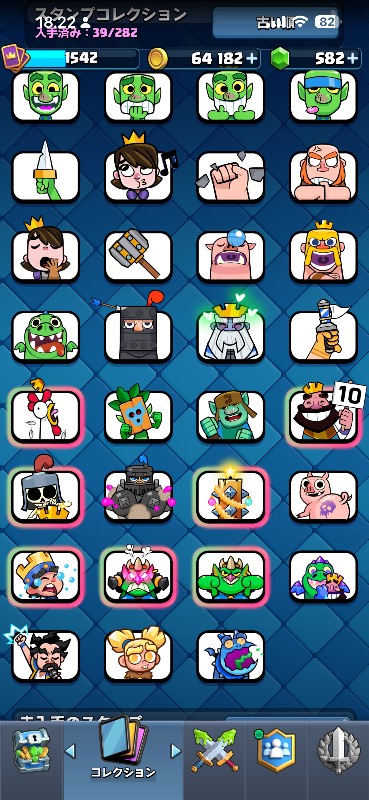Add more gems with the plus button
This screenshot has width=369, height=800.
pyautogui.click(x=353, y=59)
